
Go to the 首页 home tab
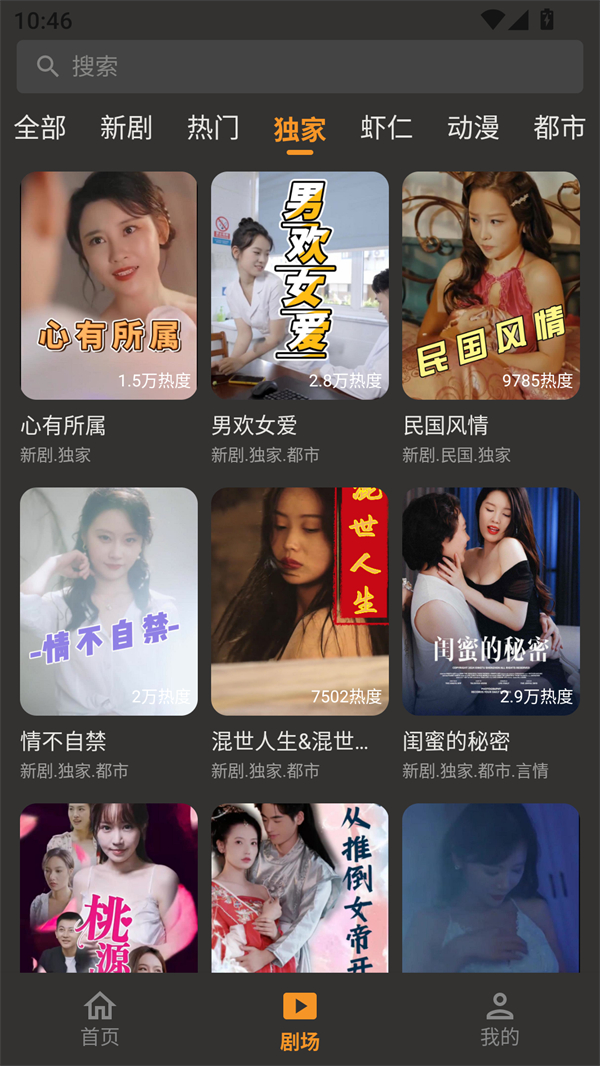[x=100, y=1019]
